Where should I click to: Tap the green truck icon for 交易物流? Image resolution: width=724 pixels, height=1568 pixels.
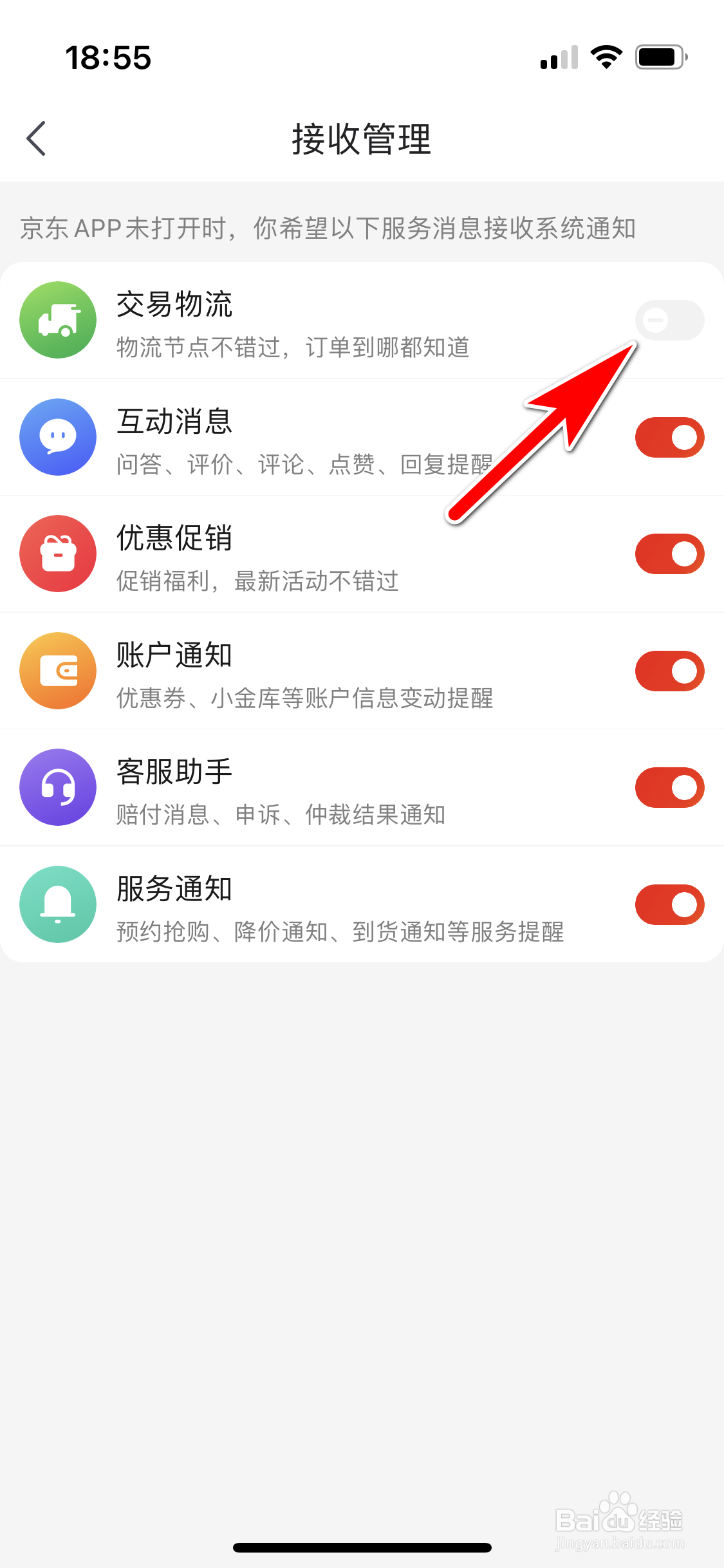pyautogui.click(x=58, y=320)
